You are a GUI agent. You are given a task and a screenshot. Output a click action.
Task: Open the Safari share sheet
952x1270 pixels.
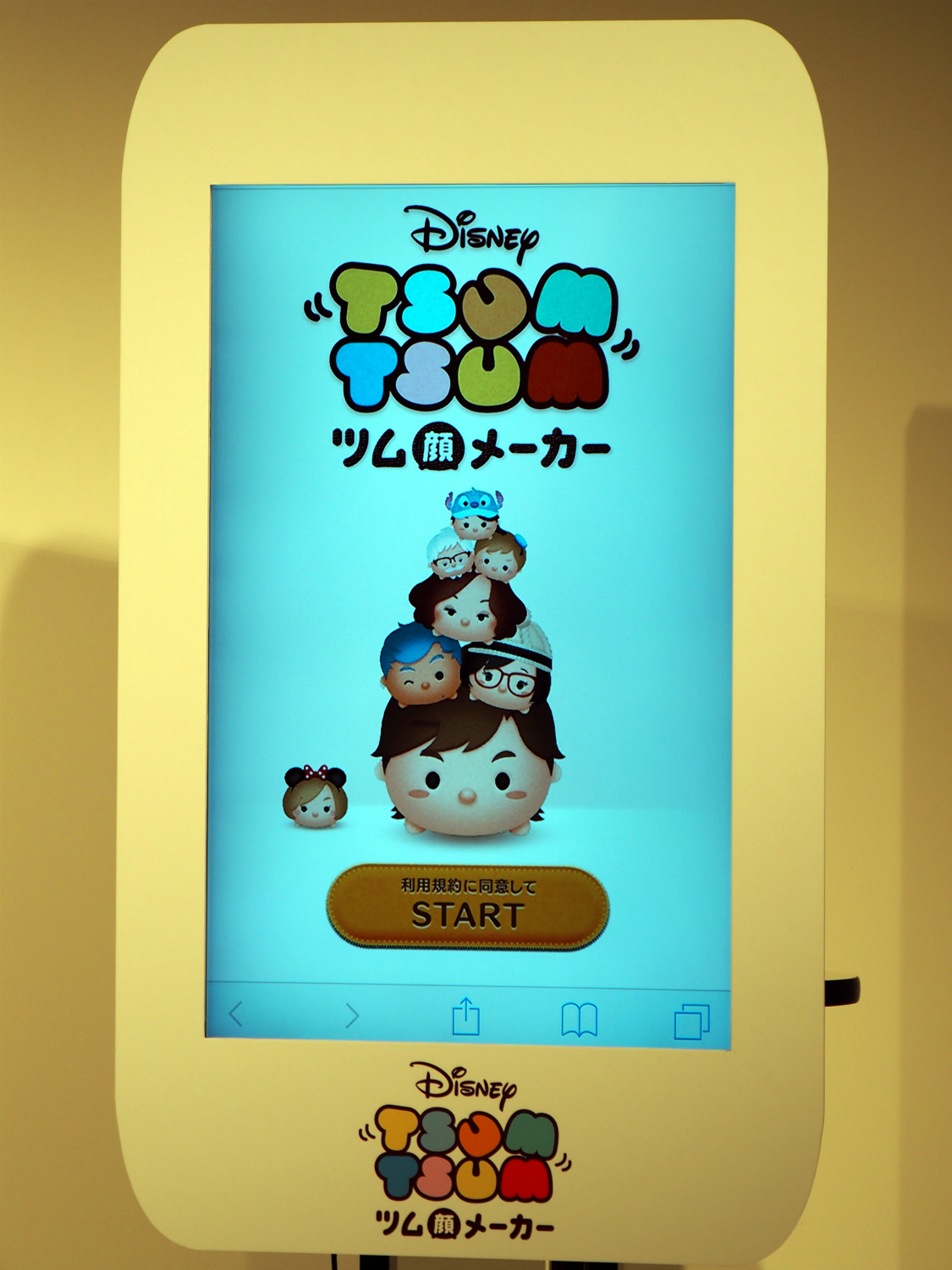(465, 1016)
